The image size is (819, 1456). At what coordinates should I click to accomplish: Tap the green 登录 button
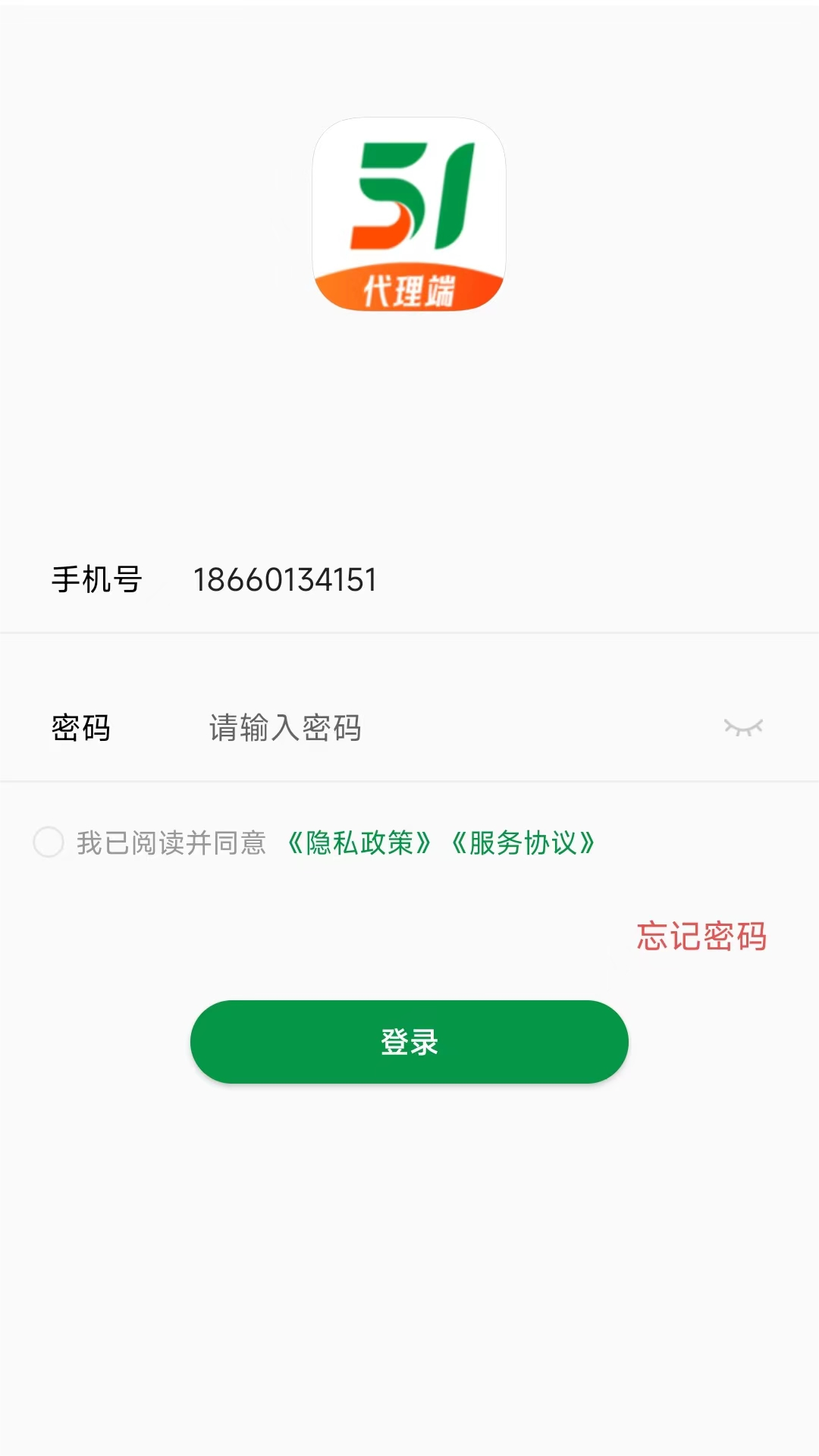409,1042
